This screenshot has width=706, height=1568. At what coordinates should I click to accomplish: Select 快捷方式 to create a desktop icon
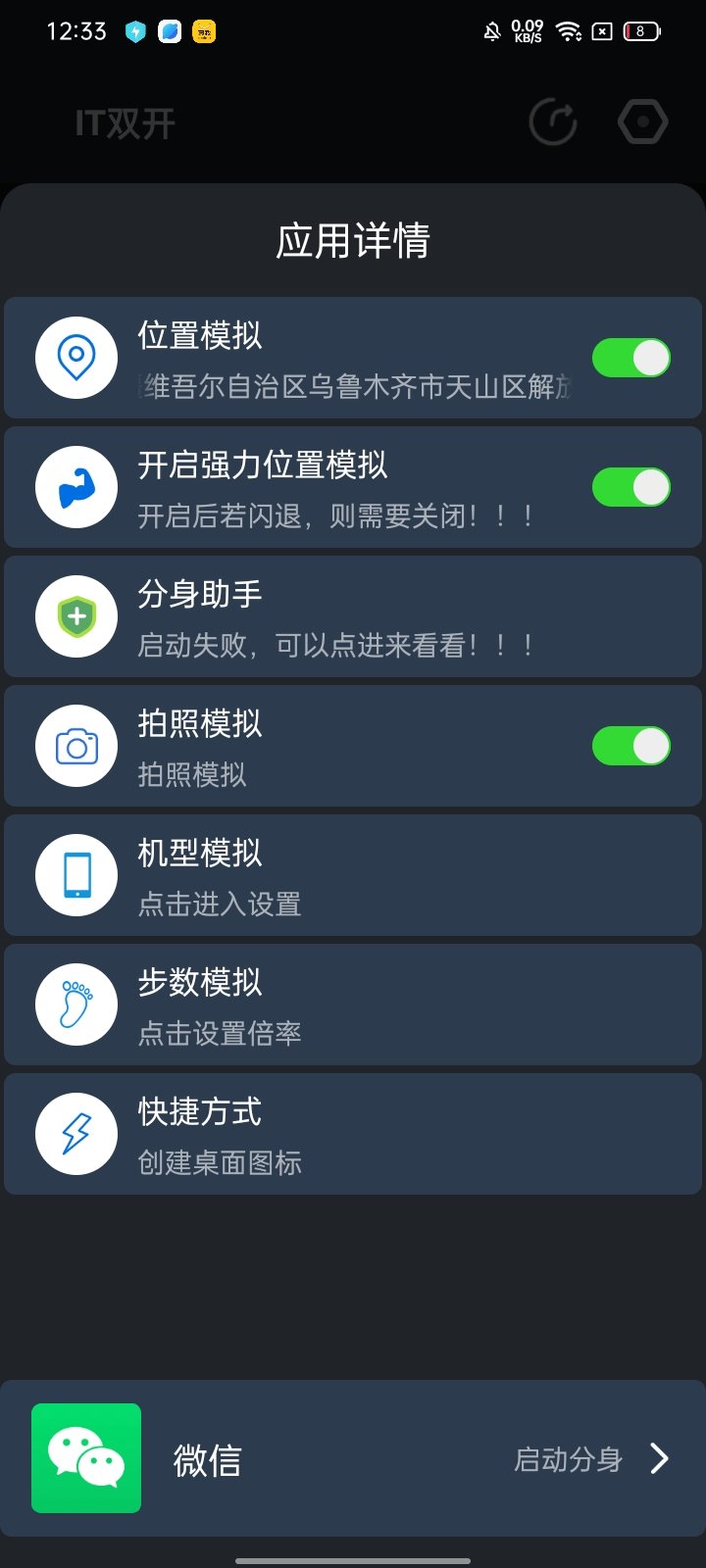[353, 1135]
